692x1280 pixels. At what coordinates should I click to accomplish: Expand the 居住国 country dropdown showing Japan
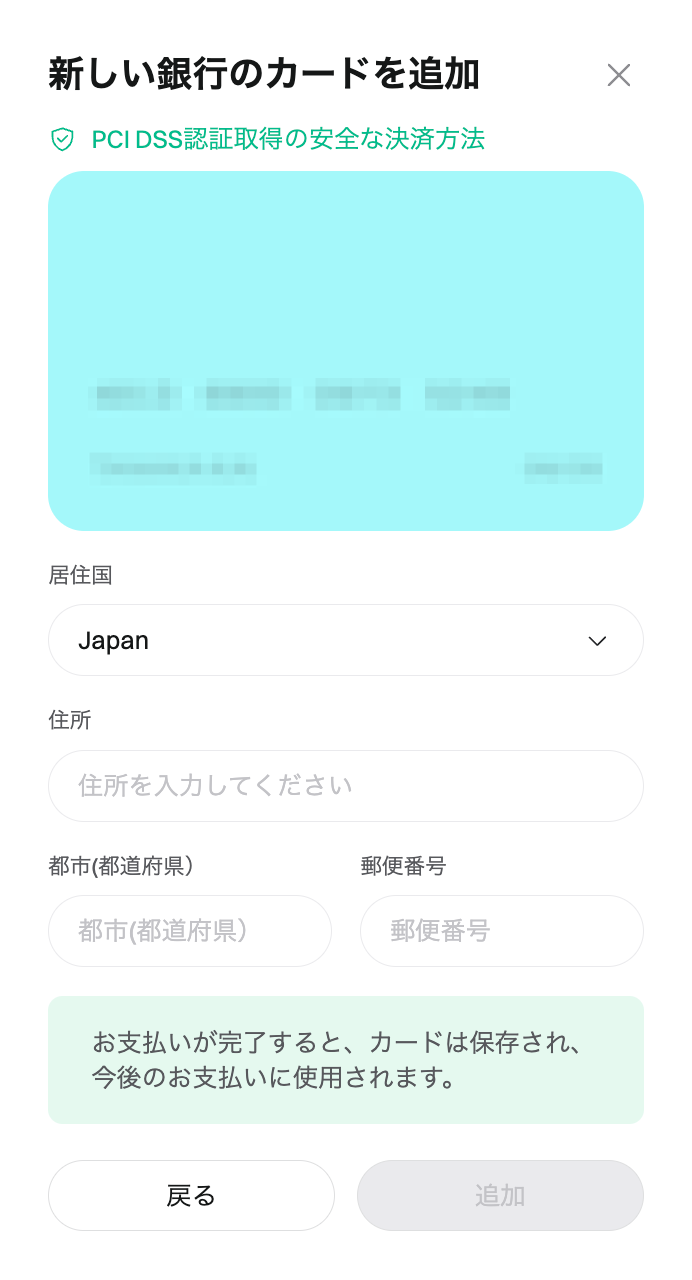[345, 640]
